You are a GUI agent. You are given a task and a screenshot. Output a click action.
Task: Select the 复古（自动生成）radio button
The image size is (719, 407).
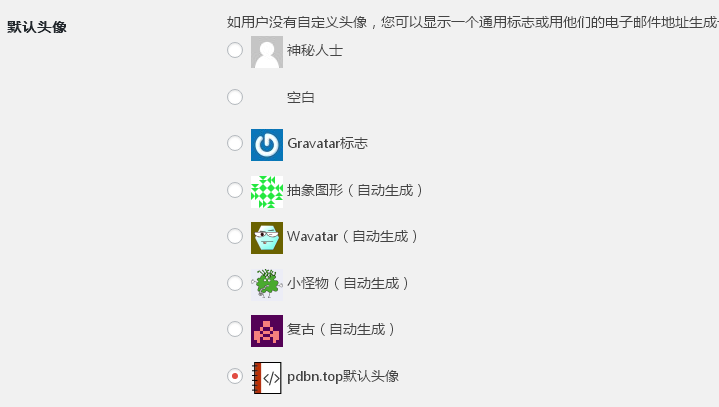tap(235, 329)
